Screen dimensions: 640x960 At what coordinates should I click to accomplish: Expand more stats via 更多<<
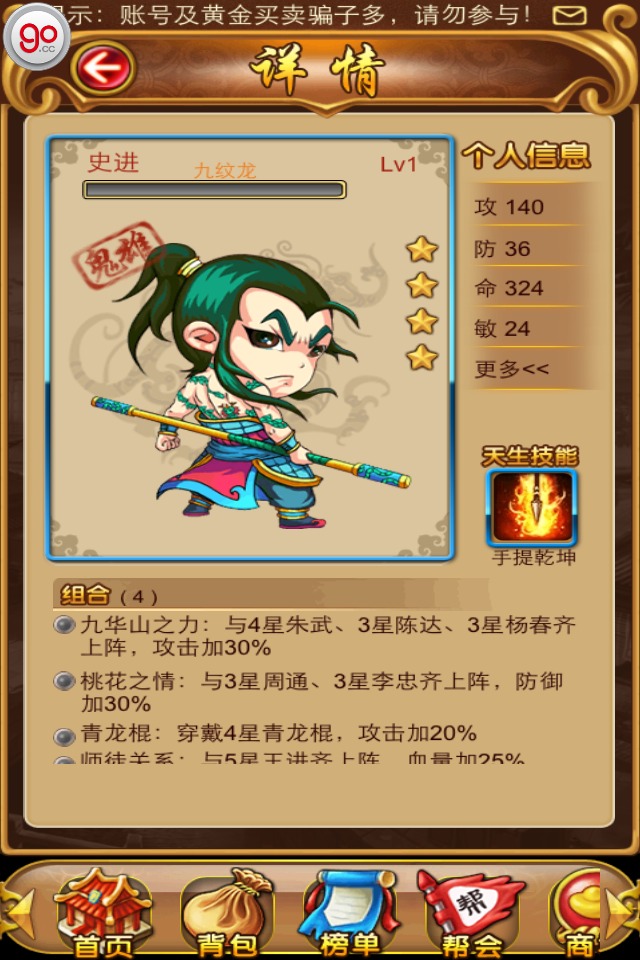point(511,369)
